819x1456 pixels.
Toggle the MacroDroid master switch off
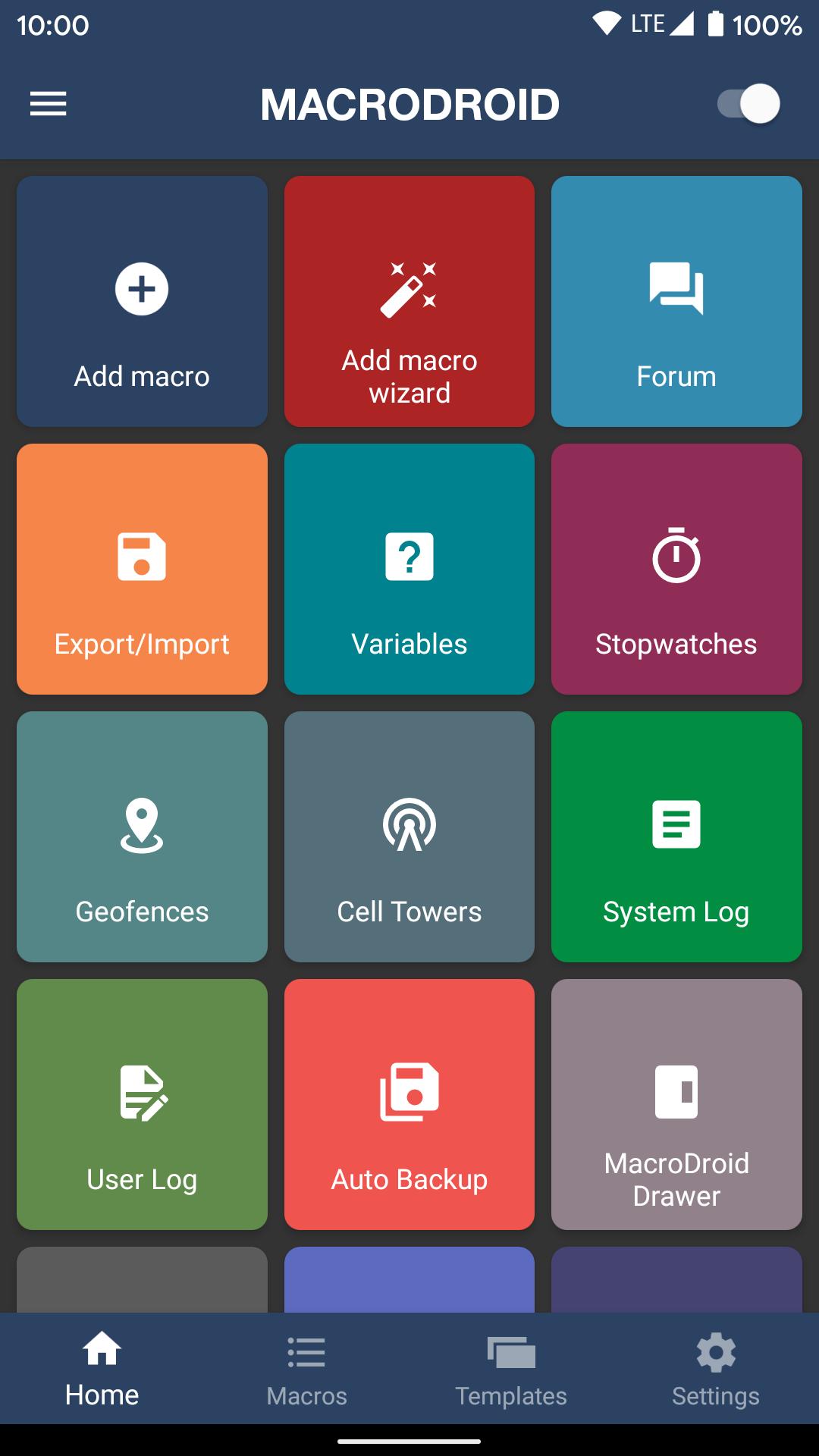[748, 104]
